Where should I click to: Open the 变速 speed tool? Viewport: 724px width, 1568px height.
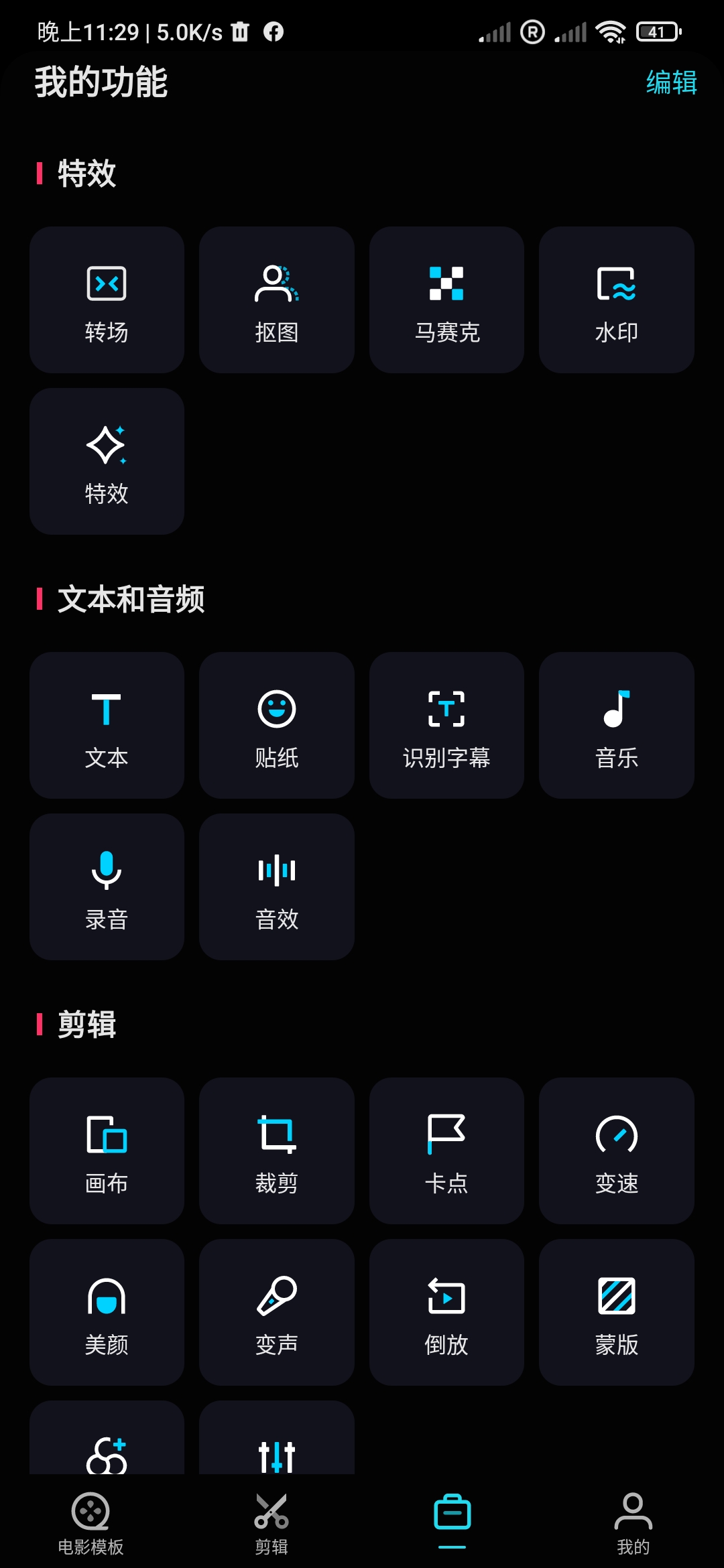[616, 1151]
